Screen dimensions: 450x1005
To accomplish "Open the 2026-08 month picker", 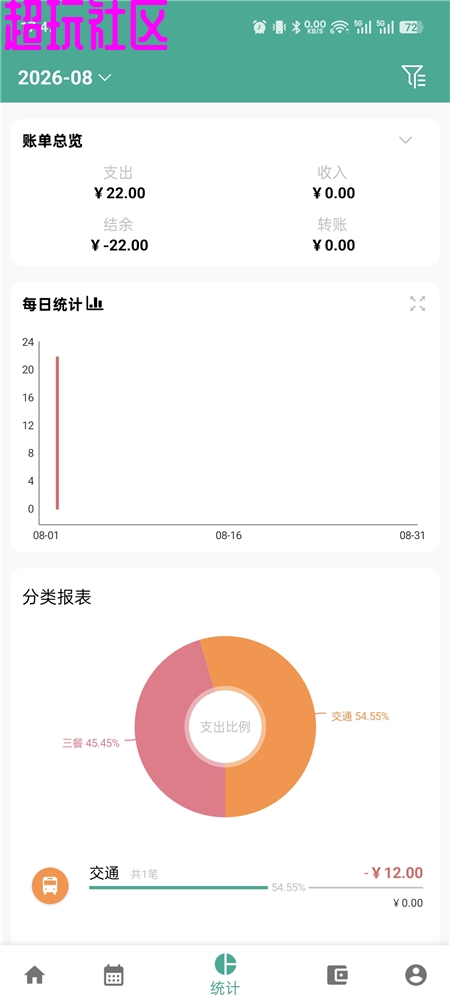I will coord(65,78).
